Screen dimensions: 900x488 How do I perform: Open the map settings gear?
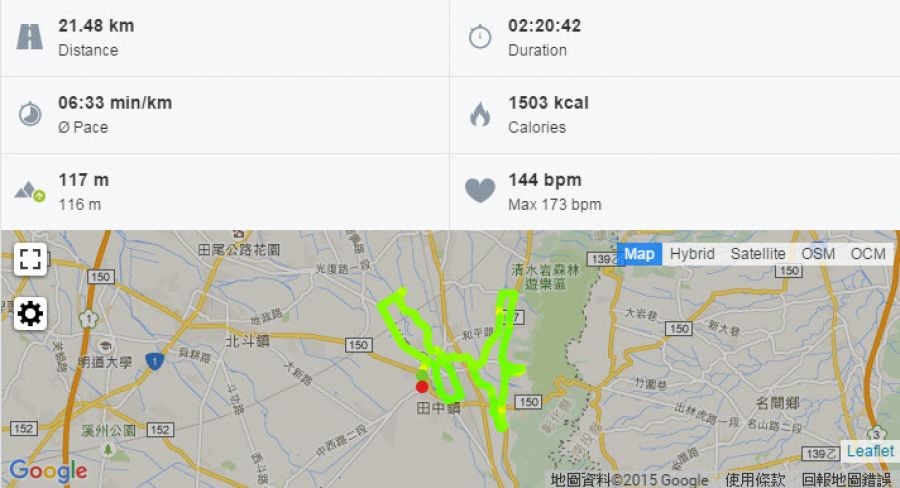[x=30, y=314]
